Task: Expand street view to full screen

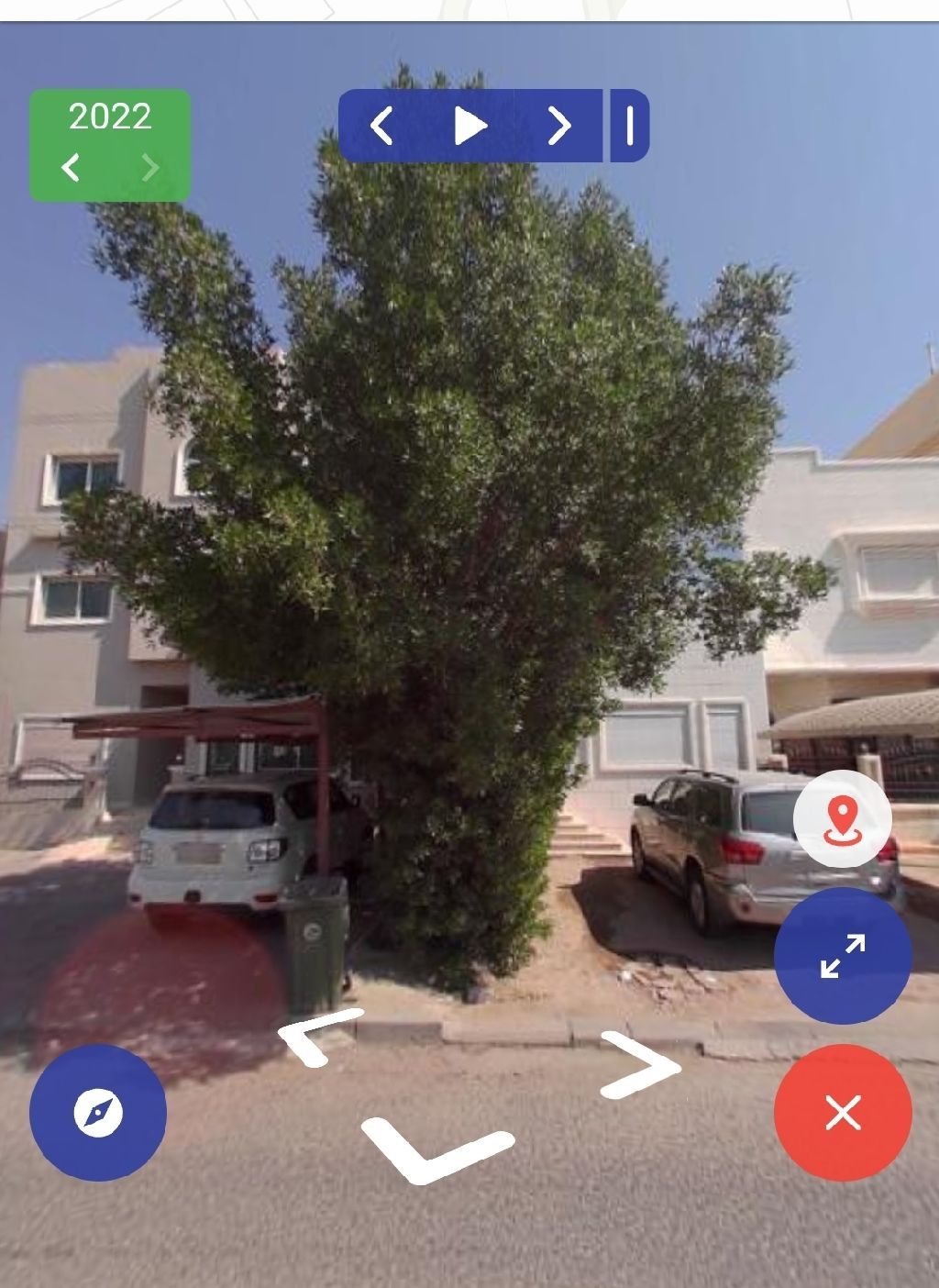Action: [x=842, y=955]
